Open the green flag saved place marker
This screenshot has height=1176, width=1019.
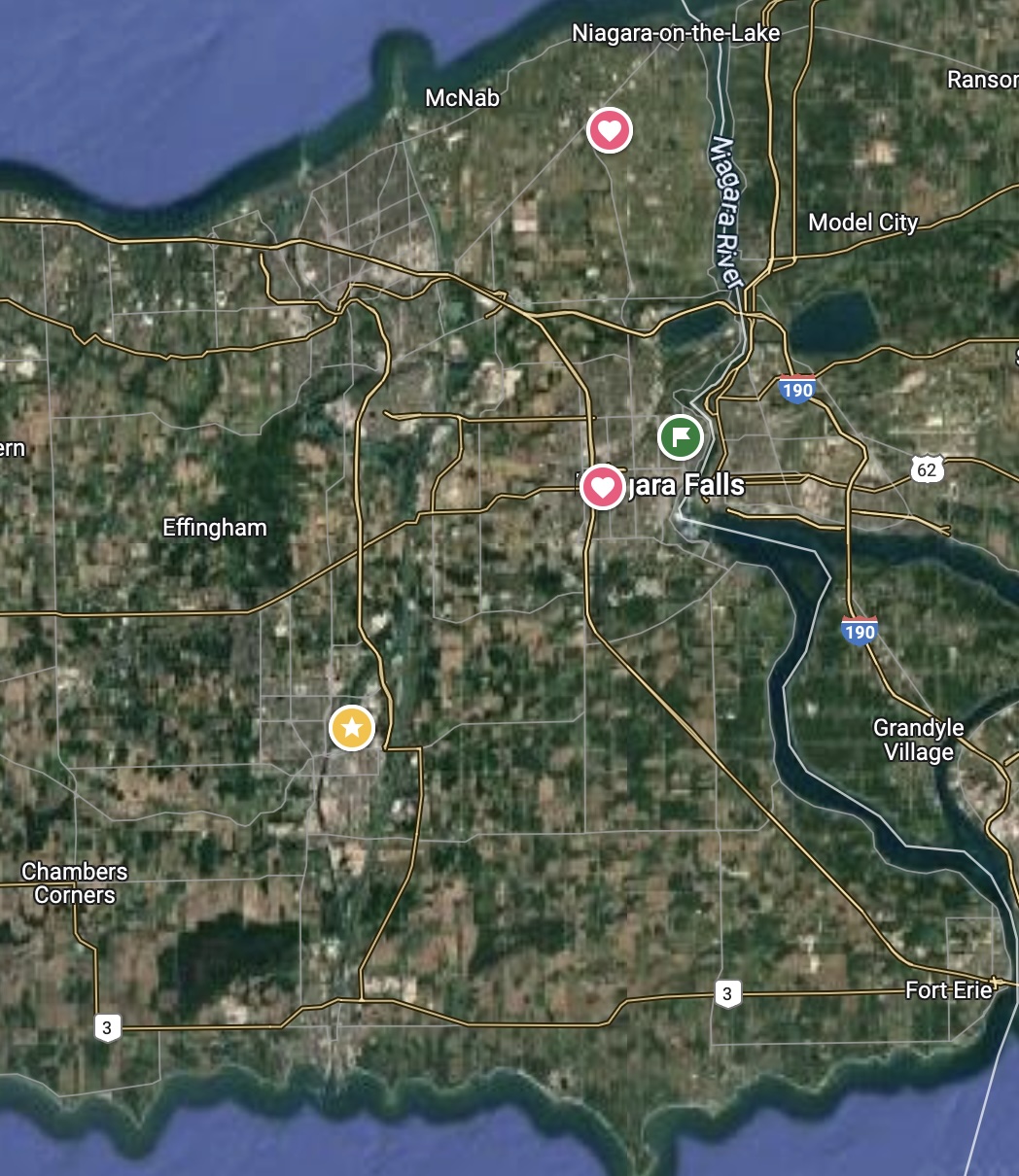(x=681, y=436)
